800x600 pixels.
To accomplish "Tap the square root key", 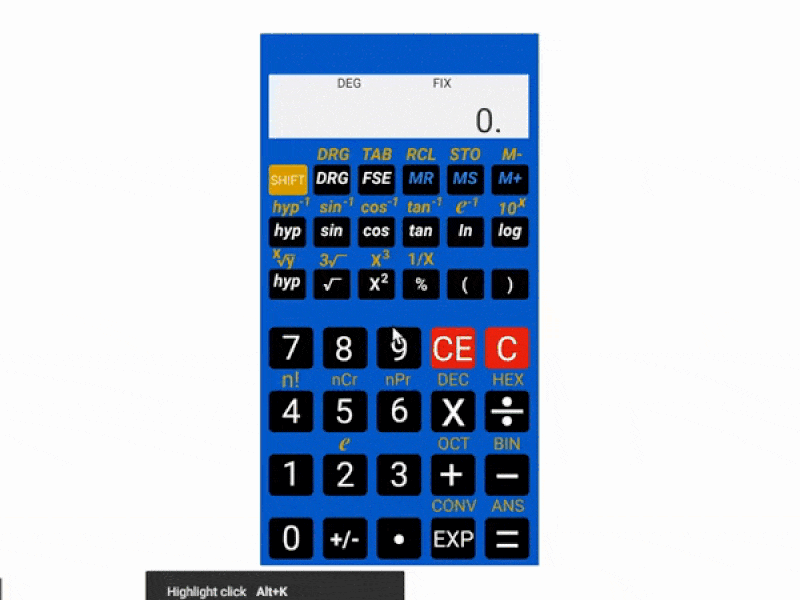I will click(332, 284).
